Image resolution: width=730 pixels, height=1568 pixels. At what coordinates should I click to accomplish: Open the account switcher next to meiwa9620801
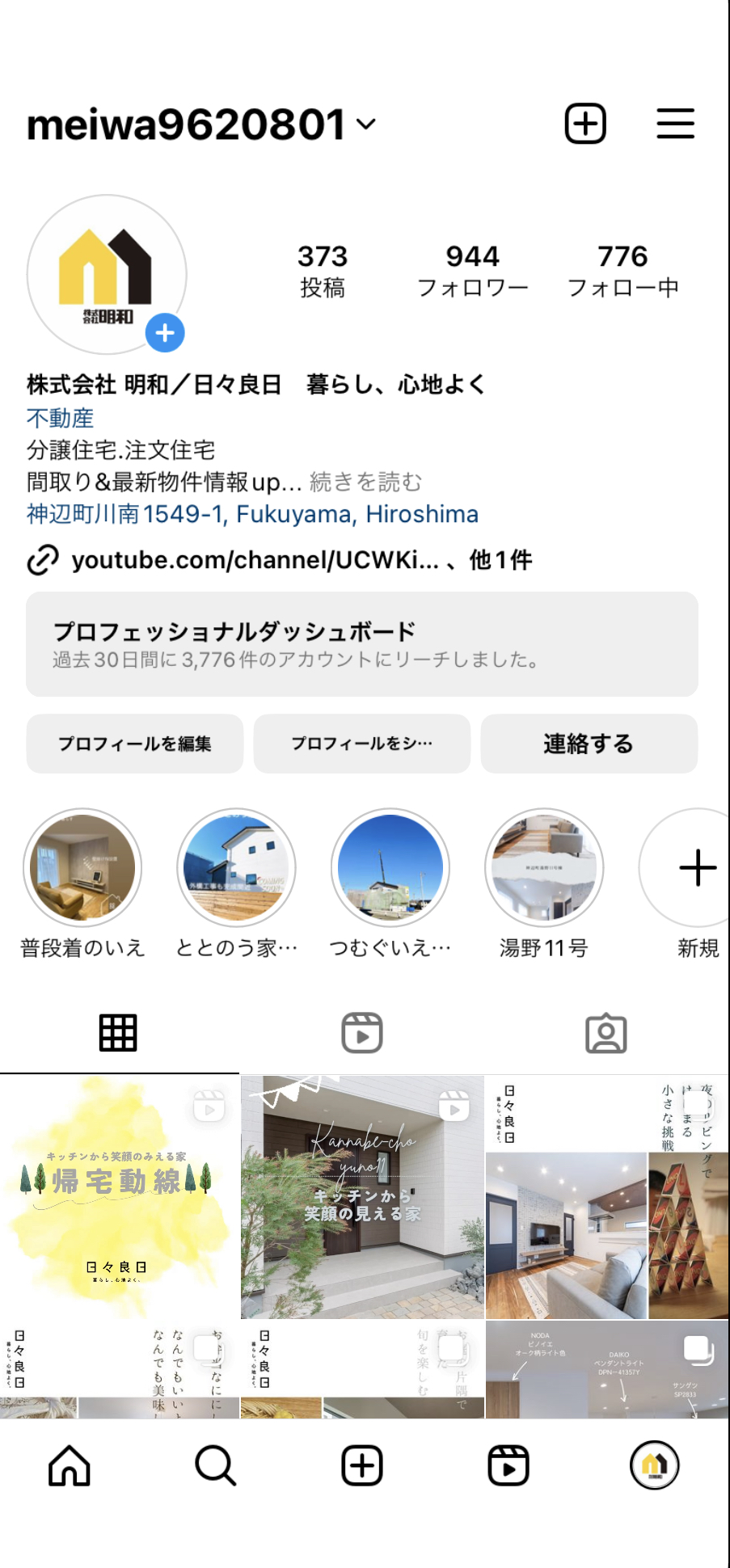pos(365,124)
